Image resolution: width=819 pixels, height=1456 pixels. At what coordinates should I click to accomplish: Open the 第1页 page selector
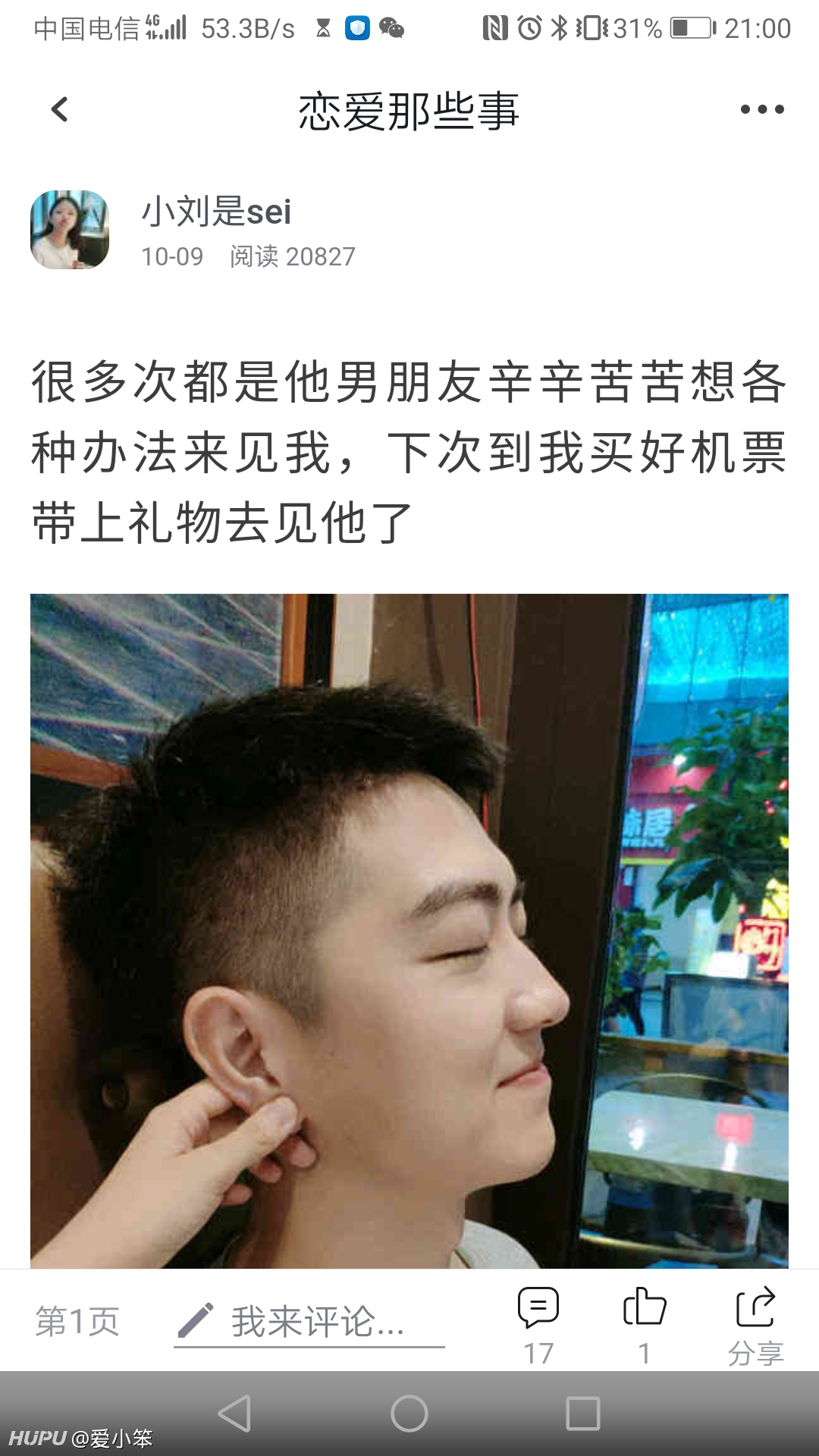point(77,1322)
